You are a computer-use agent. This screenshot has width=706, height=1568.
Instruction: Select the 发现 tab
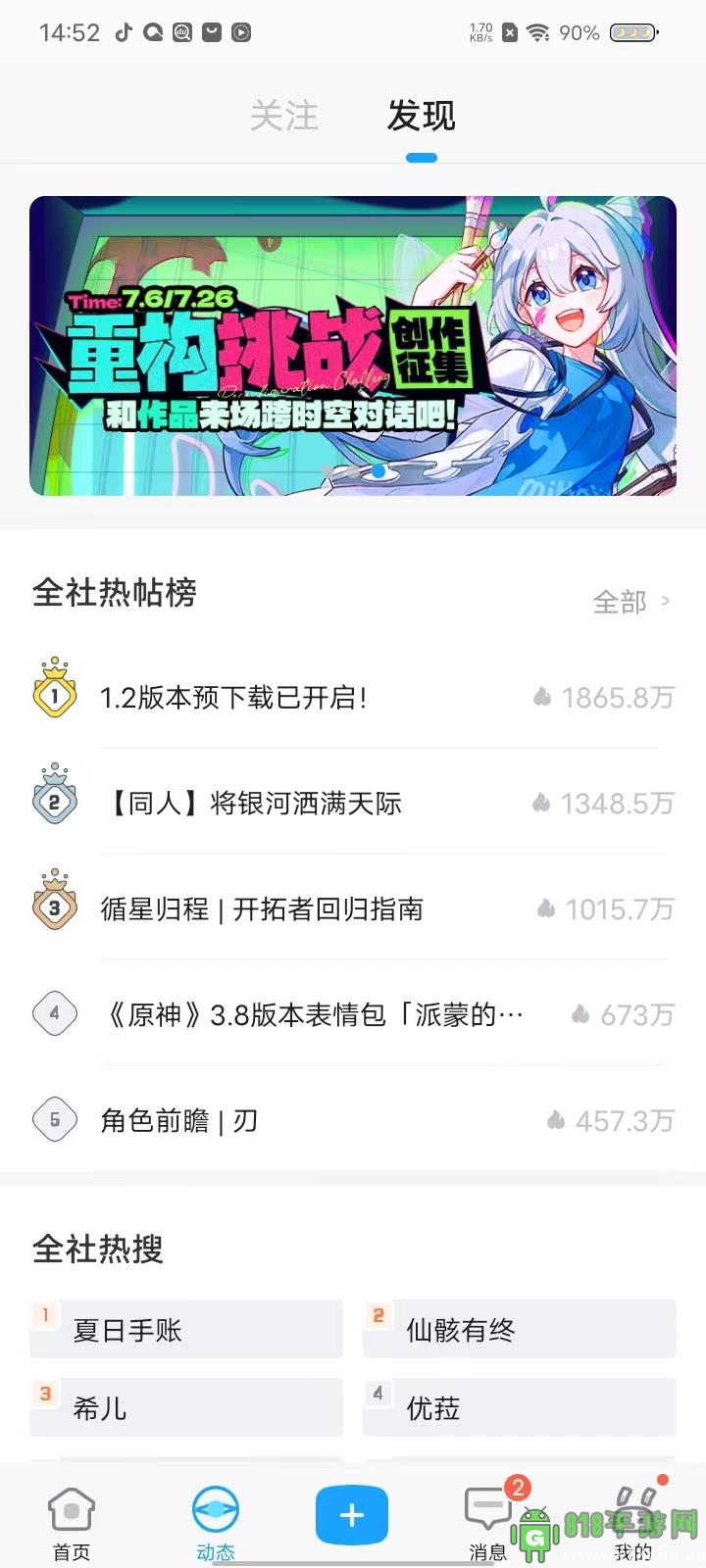click(421, 117)
